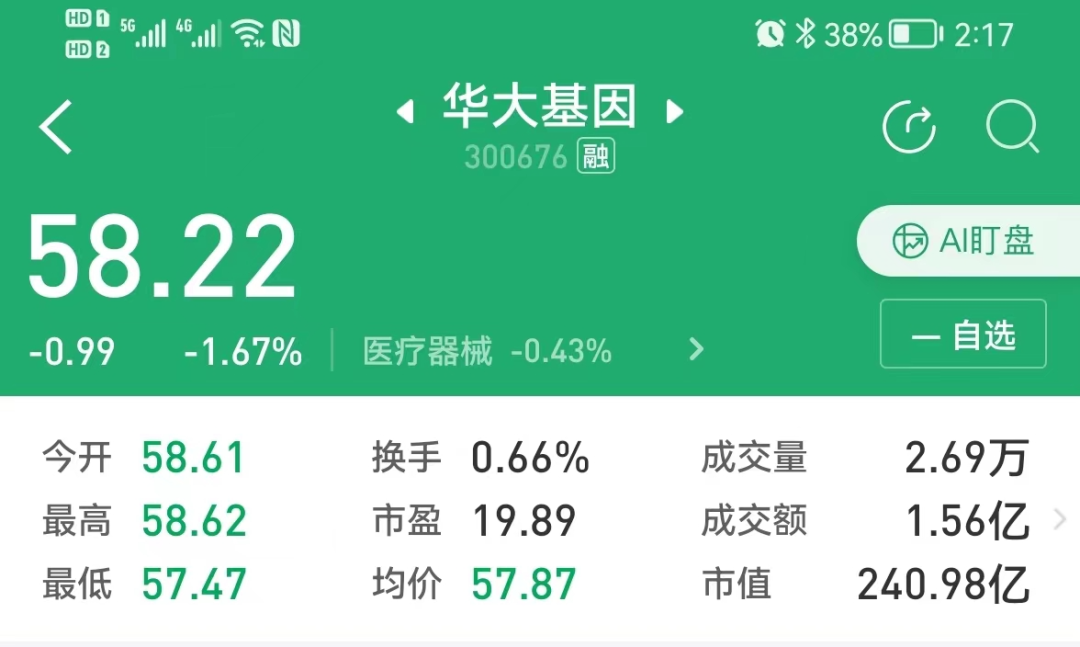This screenshot has width=1080, height=647.
Task: Switch to the next stock
Action: tap(675, 112)
